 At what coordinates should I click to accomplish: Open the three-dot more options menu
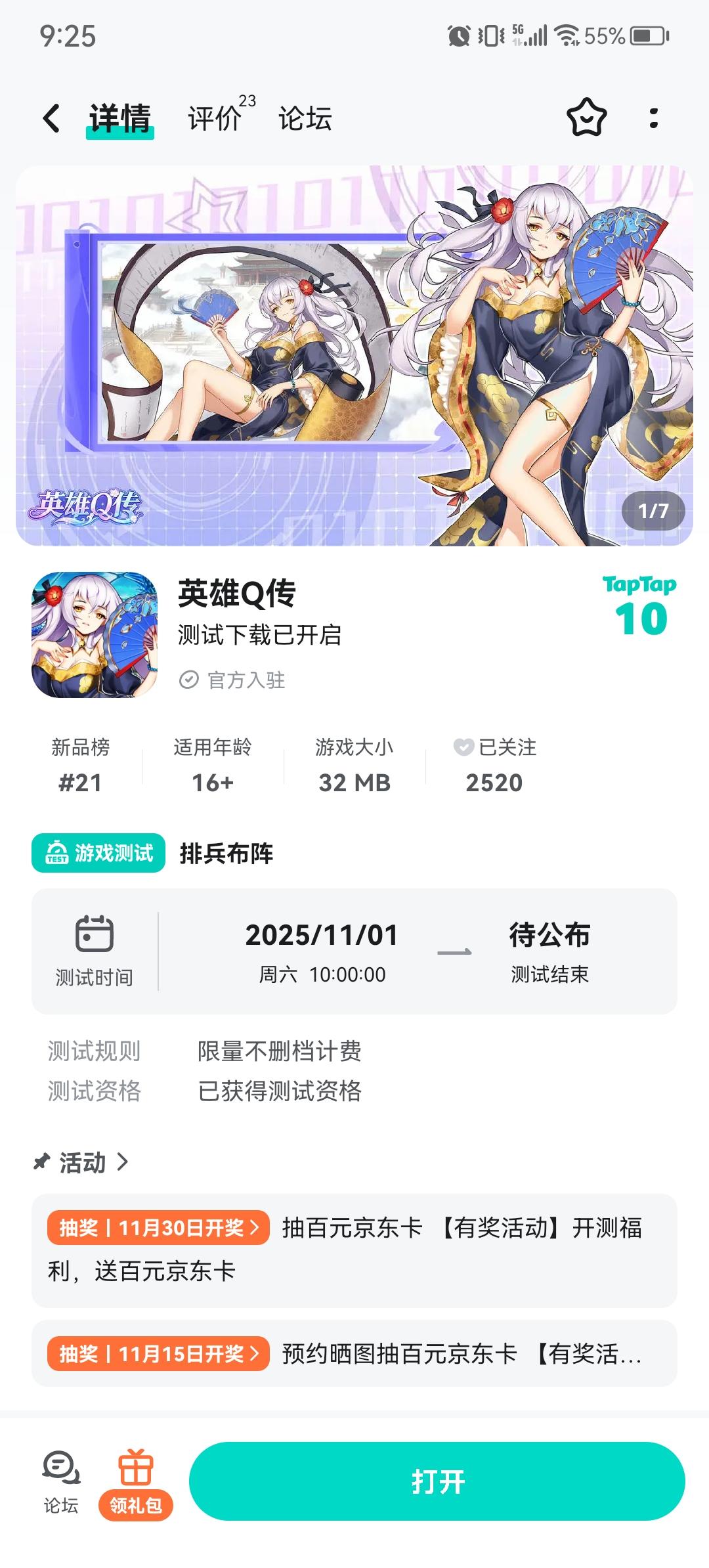(653, 118)
